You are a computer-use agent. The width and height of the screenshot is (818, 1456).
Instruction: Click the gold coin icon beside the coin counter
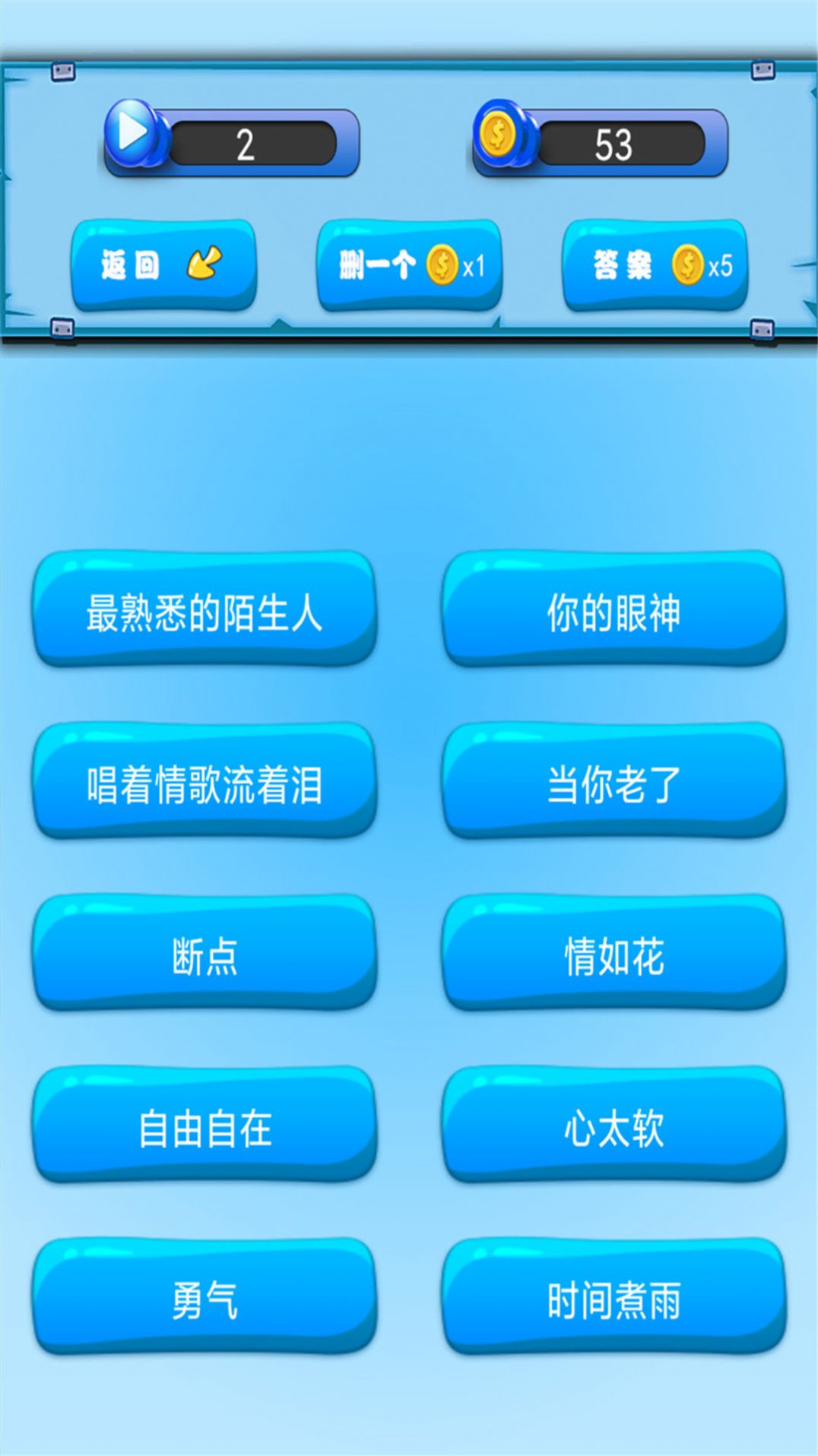499,134
